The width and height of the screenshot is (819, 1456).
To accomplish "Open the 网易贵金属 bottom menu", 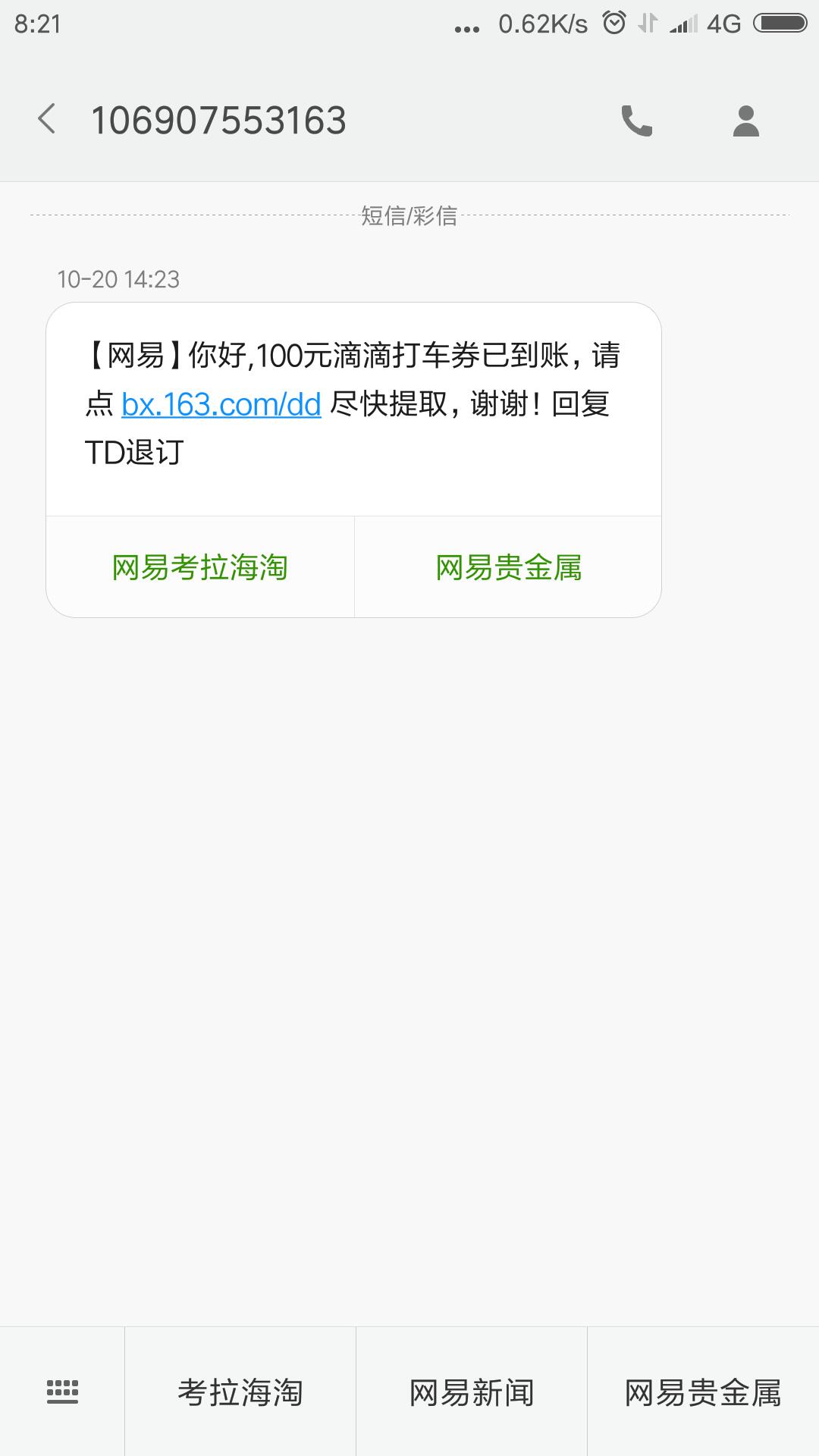I will [703, 1392].
